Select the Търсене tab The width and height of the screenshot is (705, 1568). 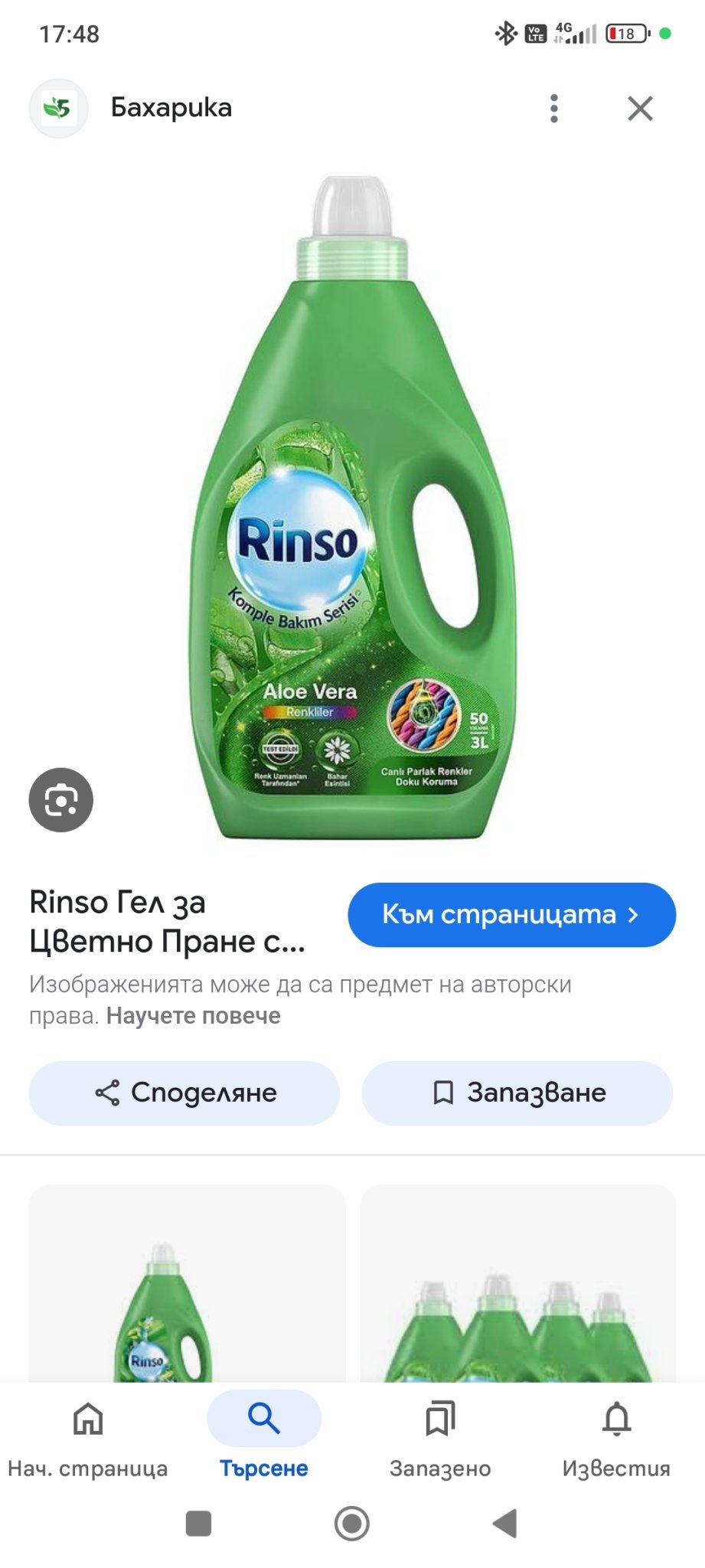264,1436
